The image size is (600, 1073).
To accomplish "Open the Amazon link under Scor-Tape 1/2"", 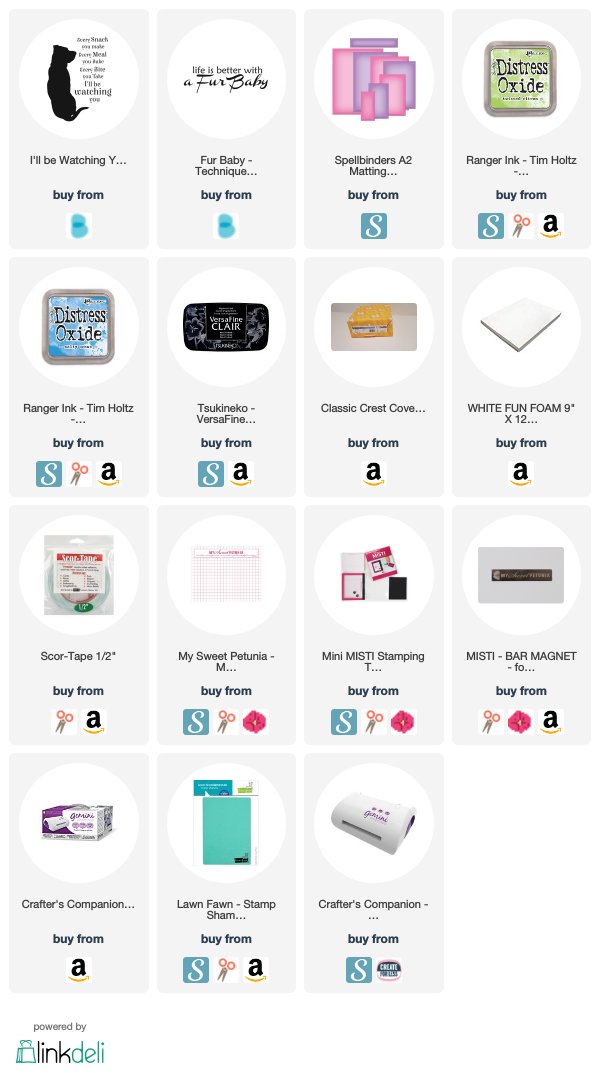I will [x=94, y=722].
